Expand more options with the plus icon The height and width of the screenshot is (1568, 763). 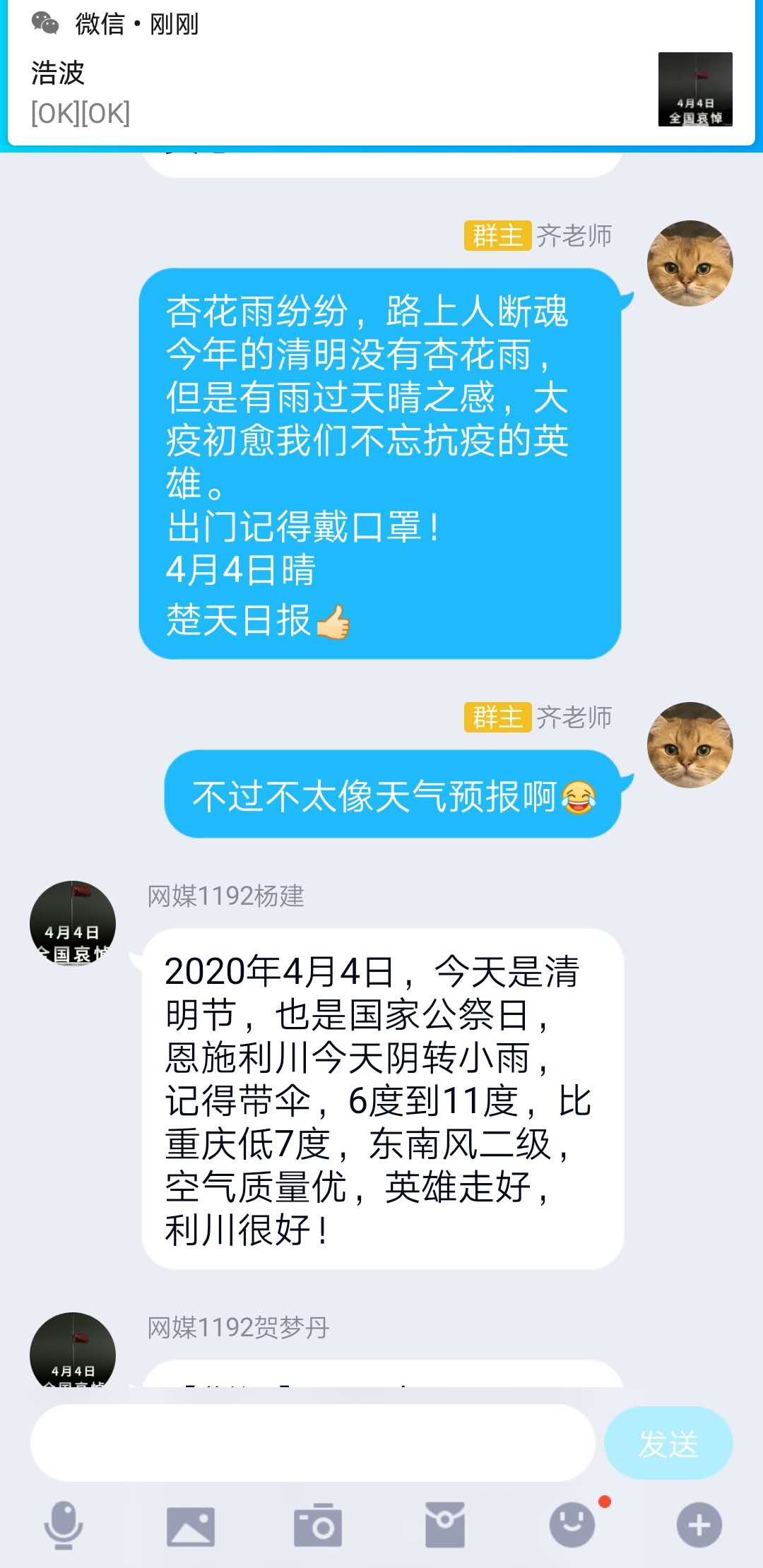699,1525
